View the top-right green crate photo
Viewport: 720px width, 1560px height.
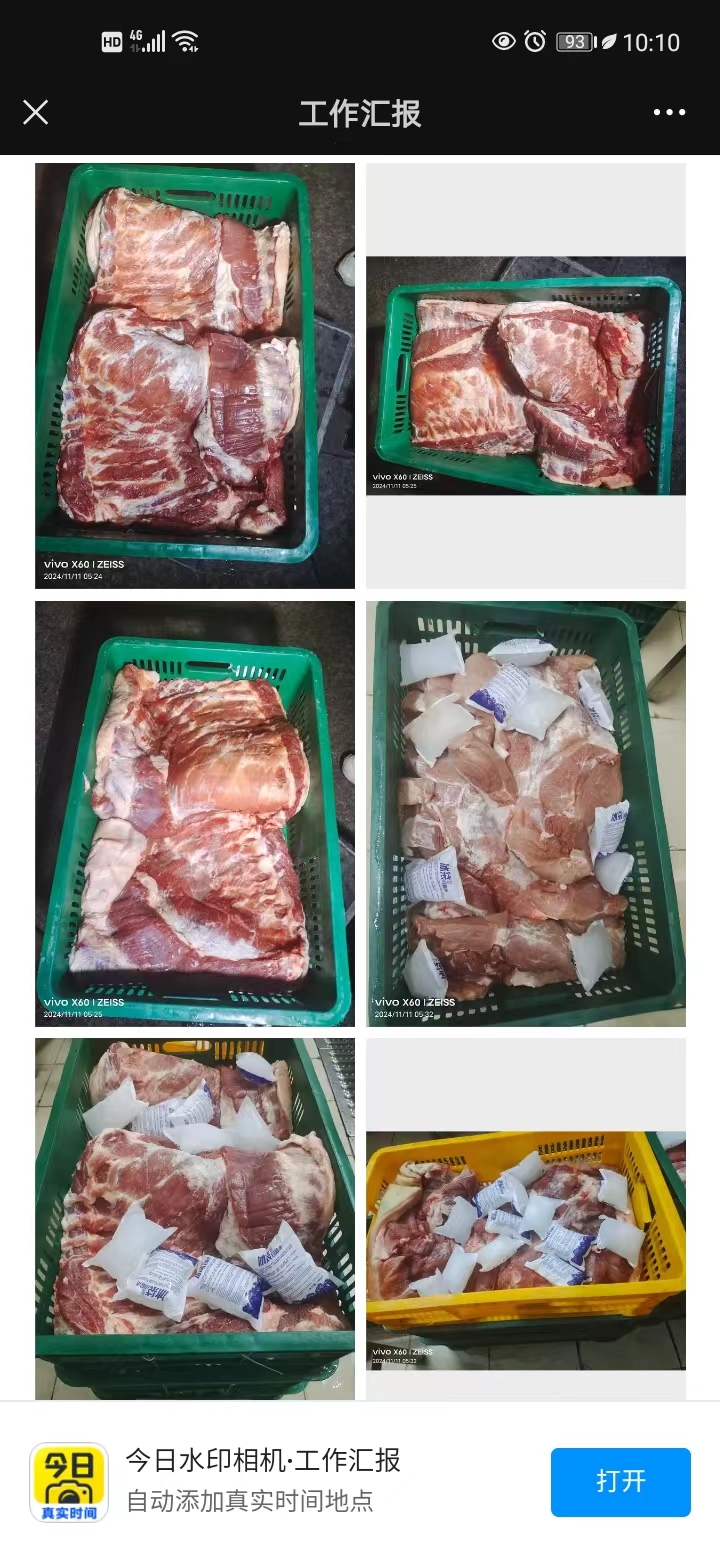pos(526,376)
